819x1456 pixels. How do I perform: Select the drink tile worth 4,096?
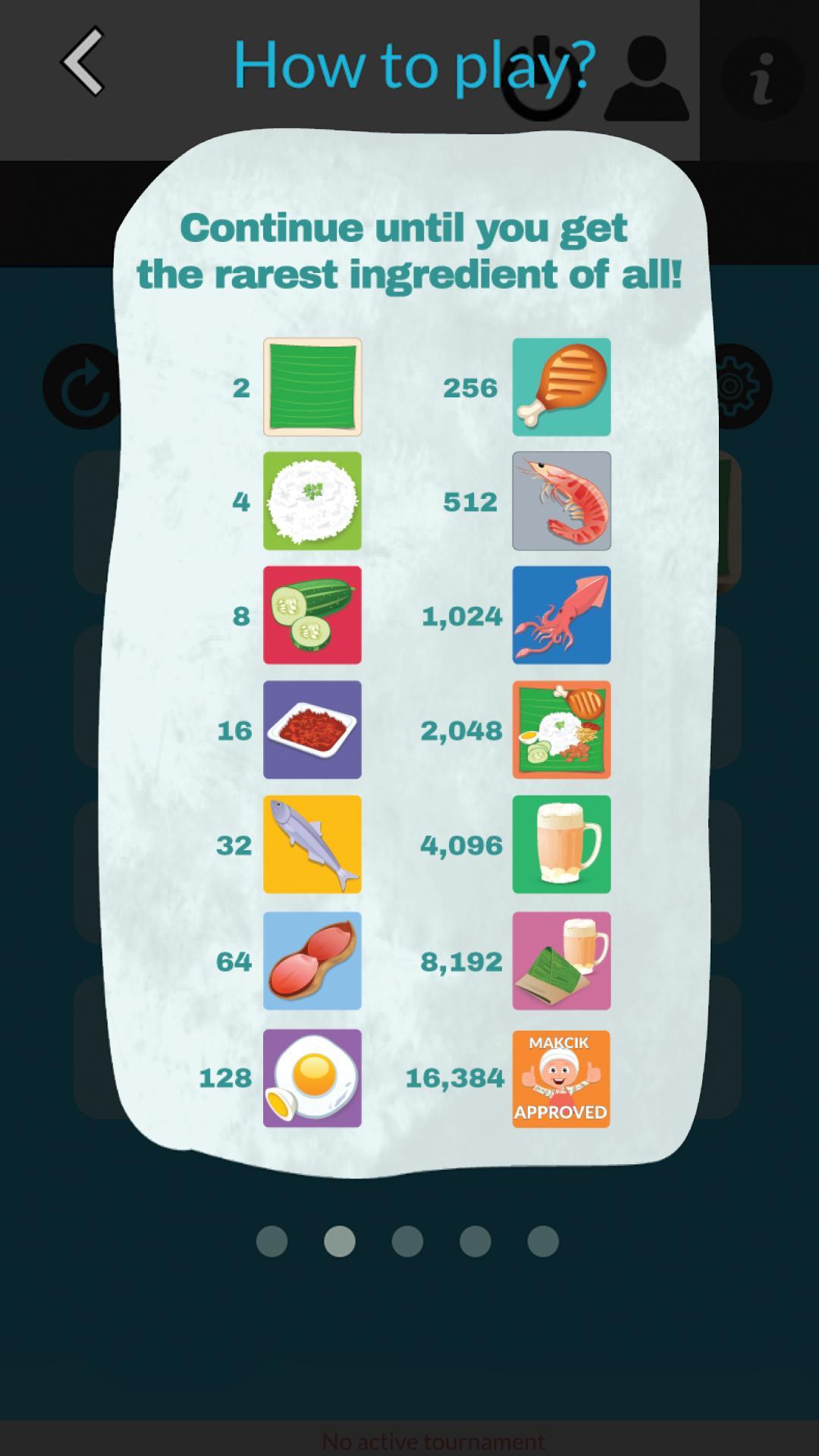[x=561, y=845]
